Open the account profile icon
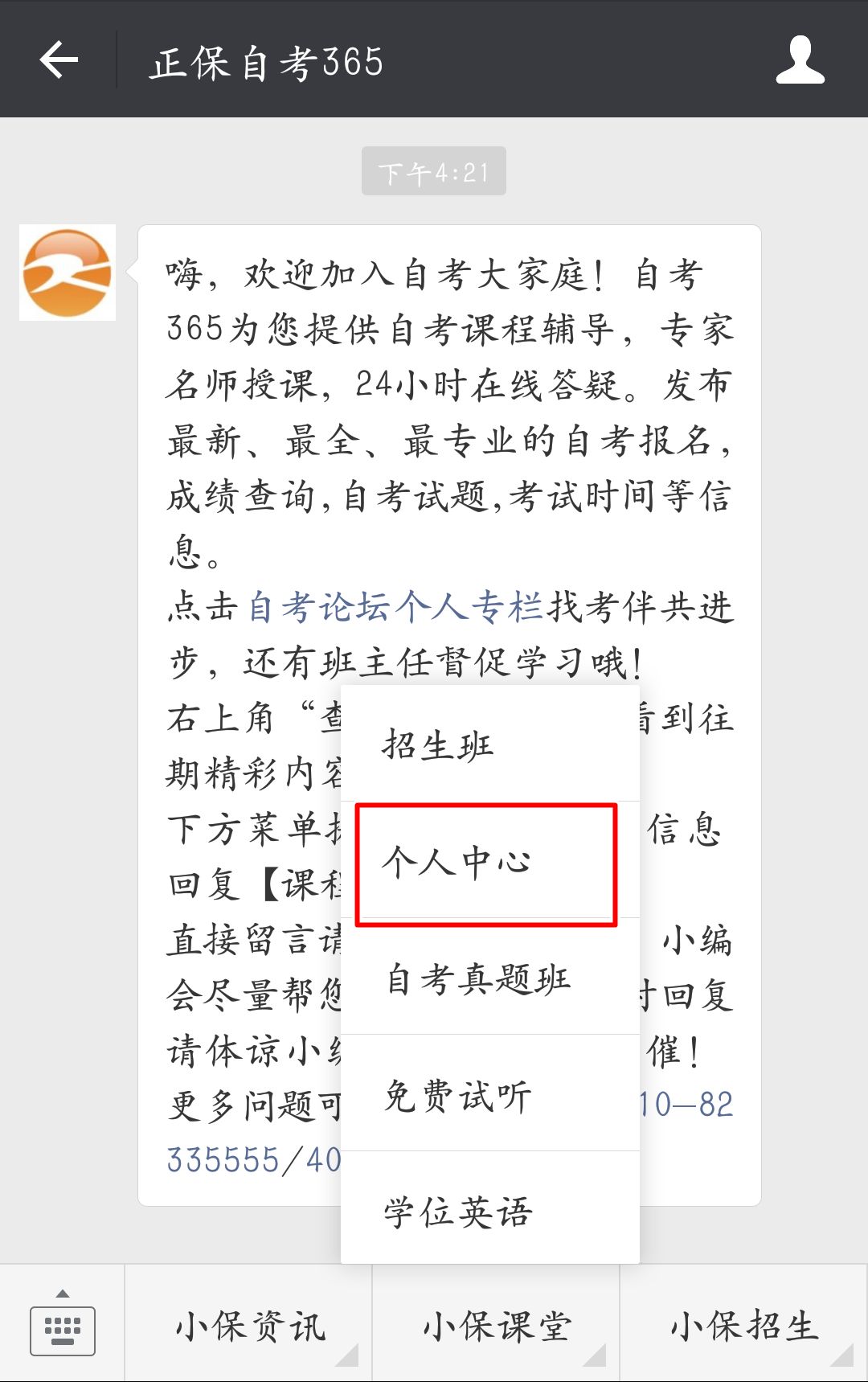Screen dimensions: 868x1382 coord(800,60)
